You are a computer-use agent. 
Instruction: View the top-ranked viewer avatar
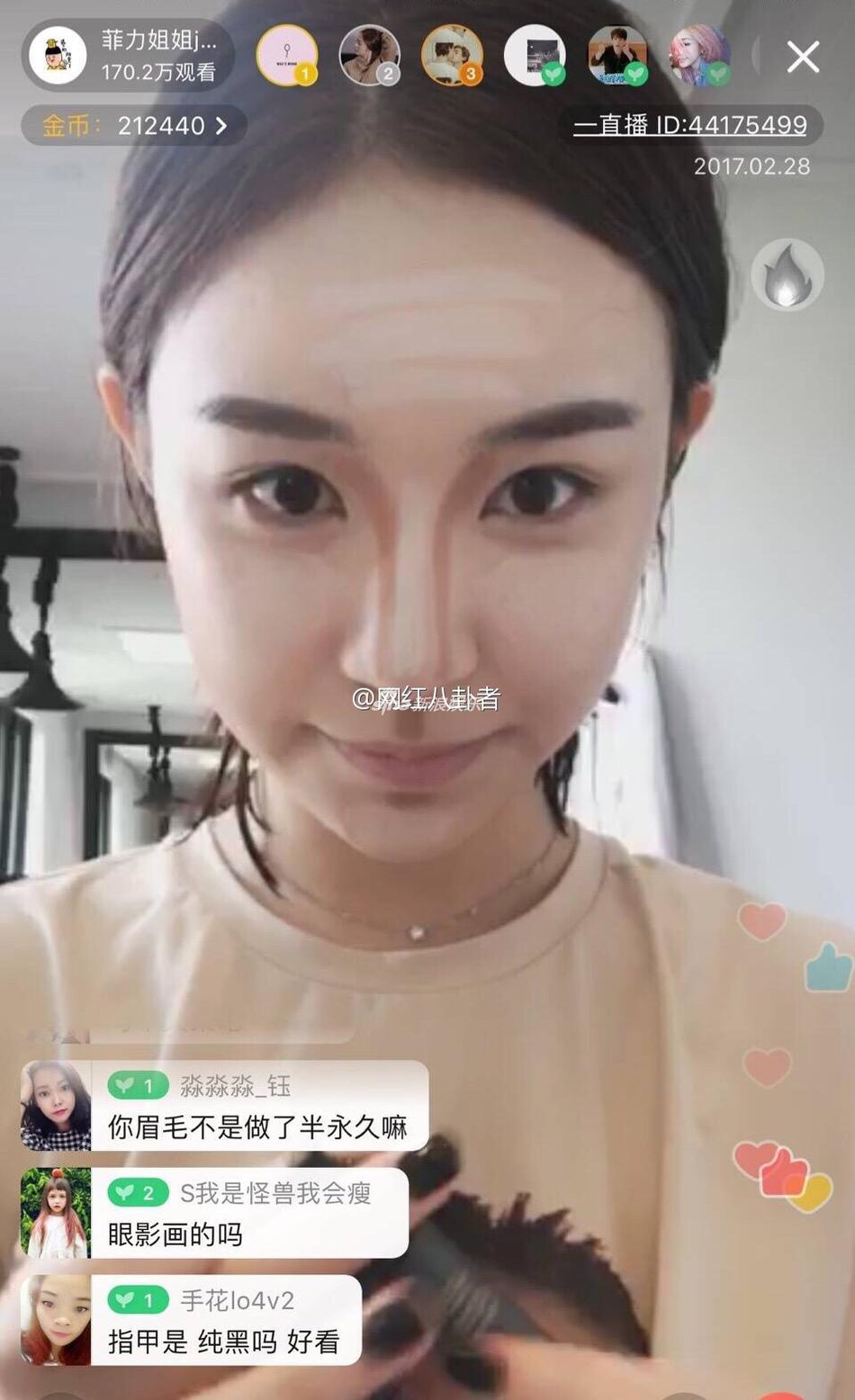point(287,55)
